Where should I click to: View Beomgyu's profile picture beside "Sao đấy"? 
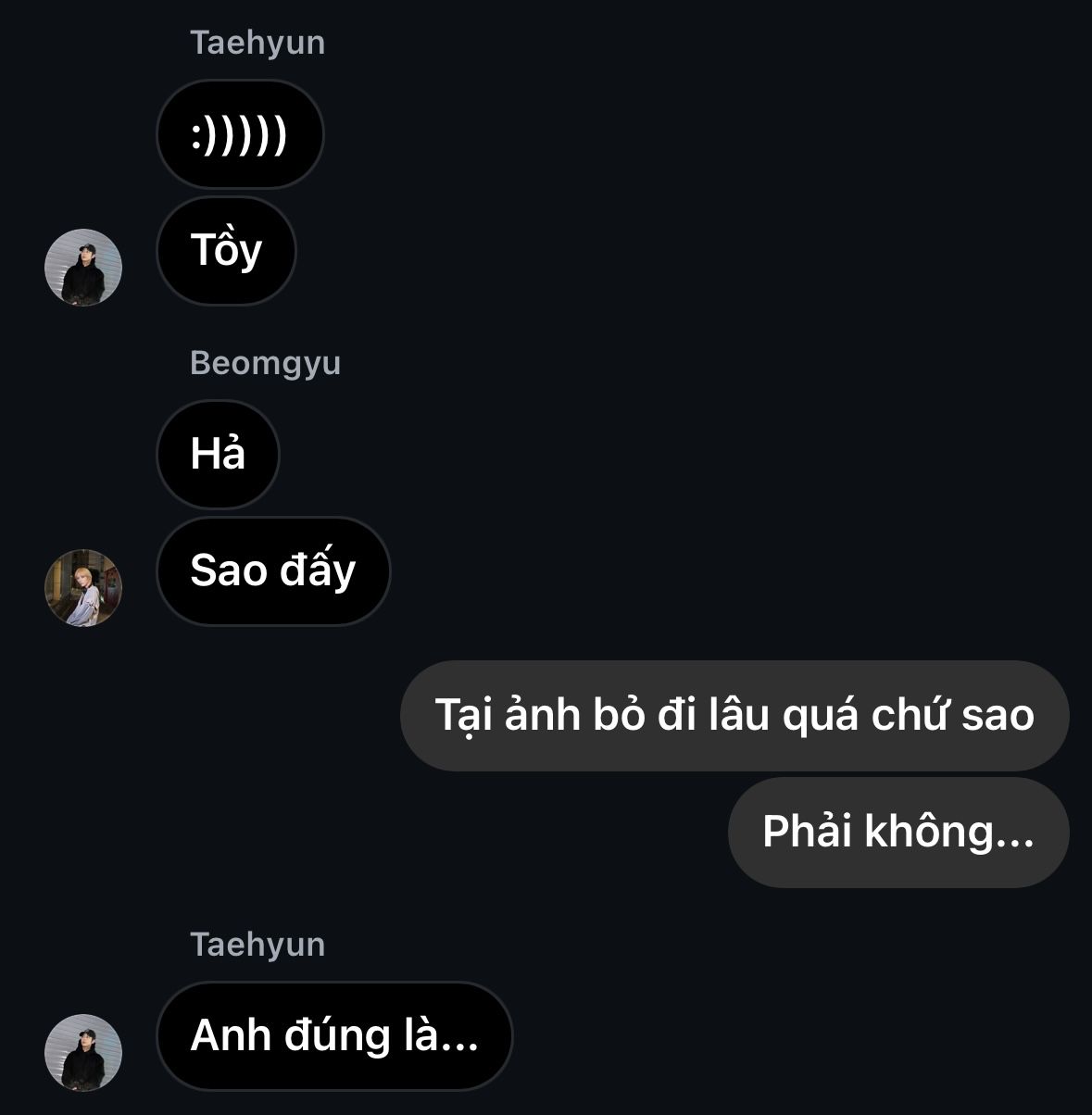[x=83, y=588]
